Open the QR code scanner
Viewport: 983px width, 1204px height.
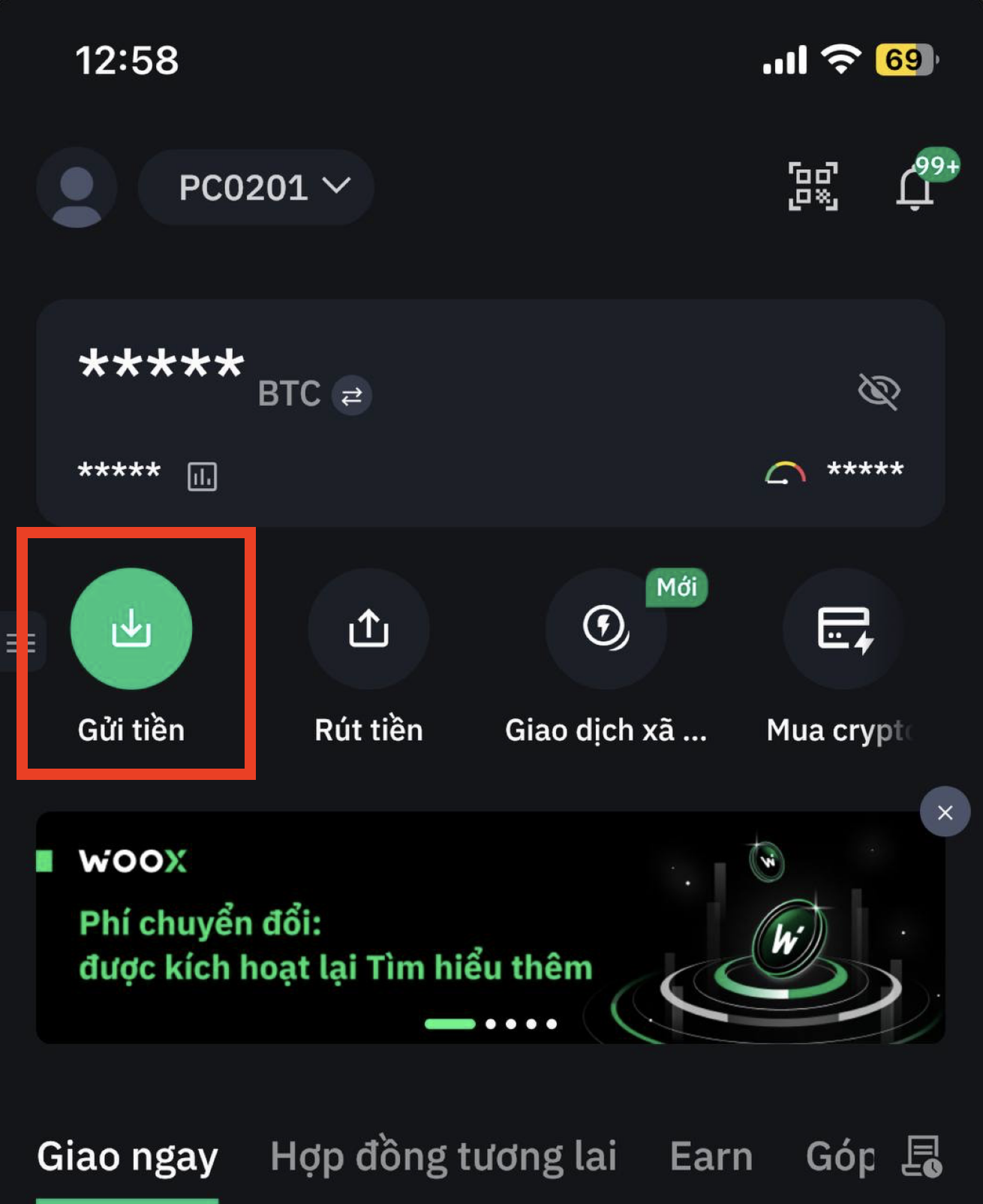click(813, 186)
